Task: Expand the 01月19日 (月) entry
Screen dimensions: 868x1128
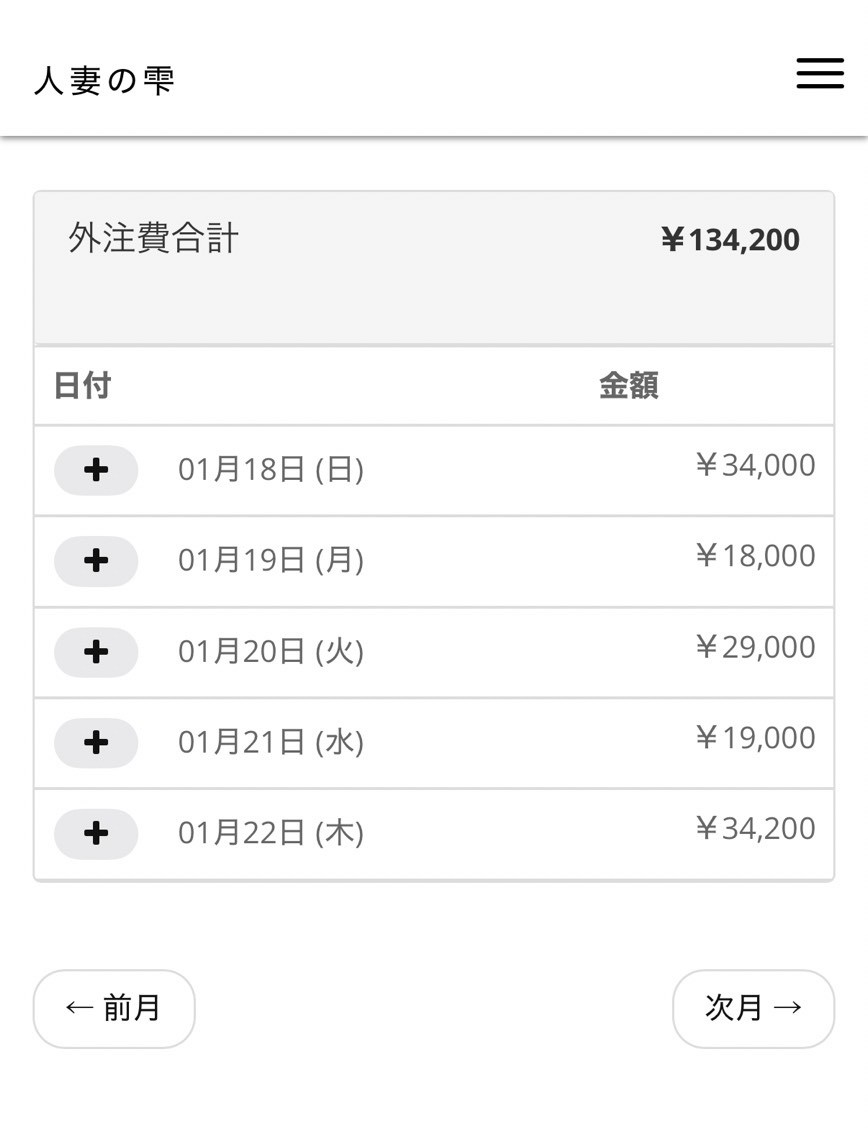Action: coord(95,561)
